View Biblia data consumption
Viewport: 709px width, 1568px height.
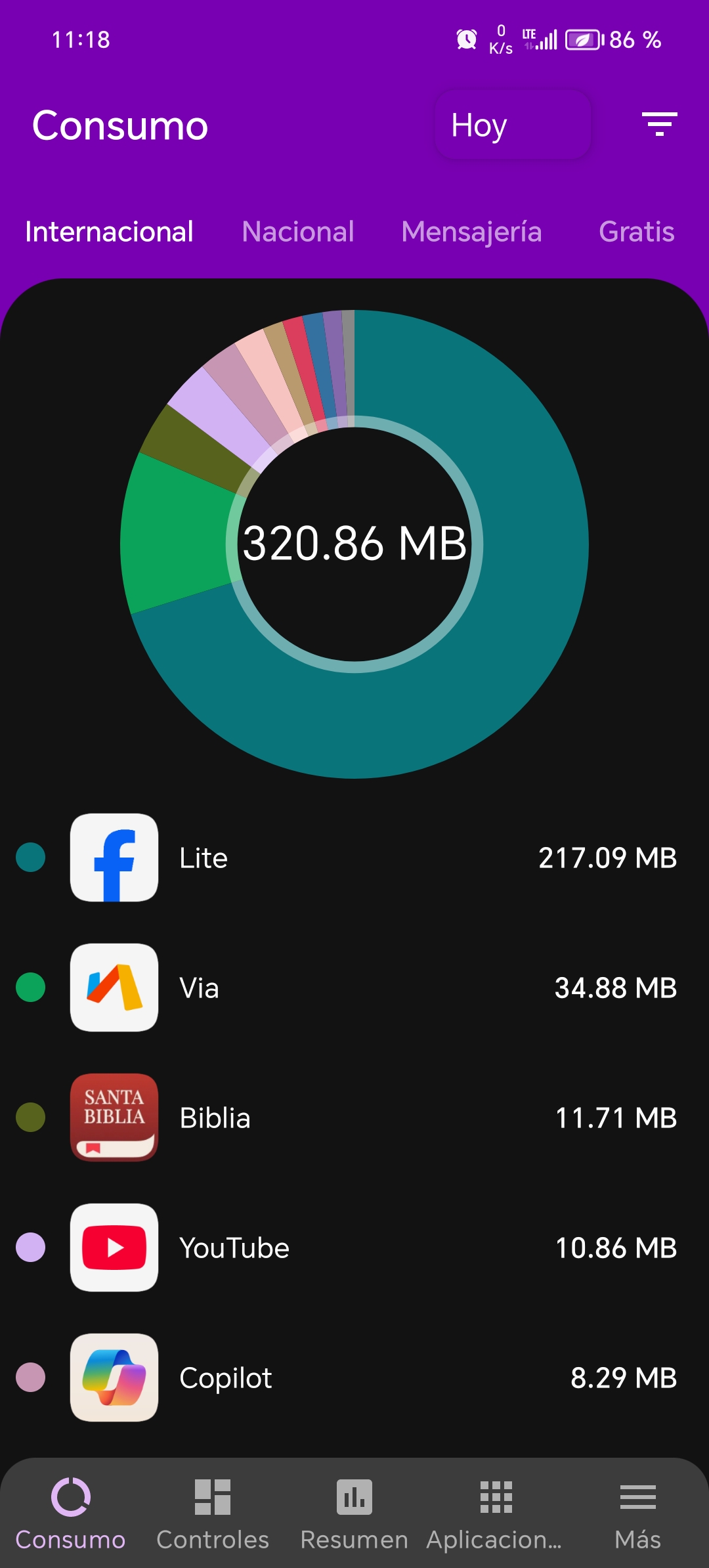pyautogui.click(x=354, y=1118)
